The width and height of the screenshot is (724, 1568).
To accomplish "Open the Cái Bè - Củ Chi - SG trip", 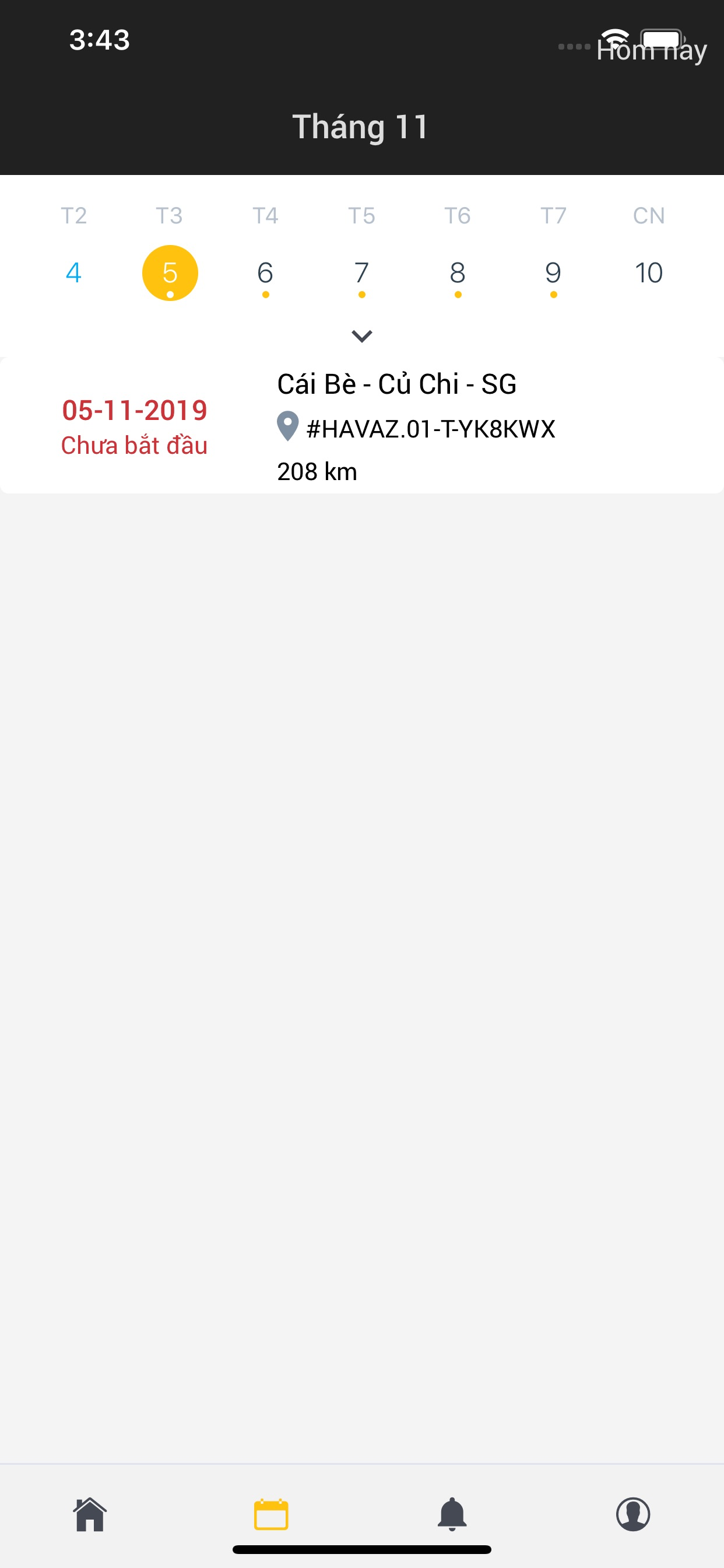I will [x=362, y=425].
